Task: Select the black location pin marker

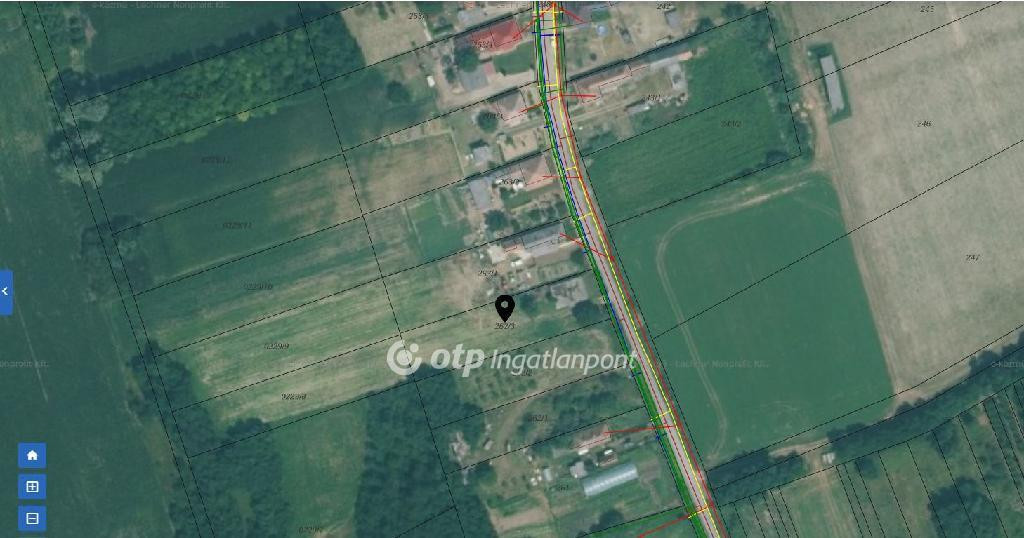Action: [x=505, y=306]
